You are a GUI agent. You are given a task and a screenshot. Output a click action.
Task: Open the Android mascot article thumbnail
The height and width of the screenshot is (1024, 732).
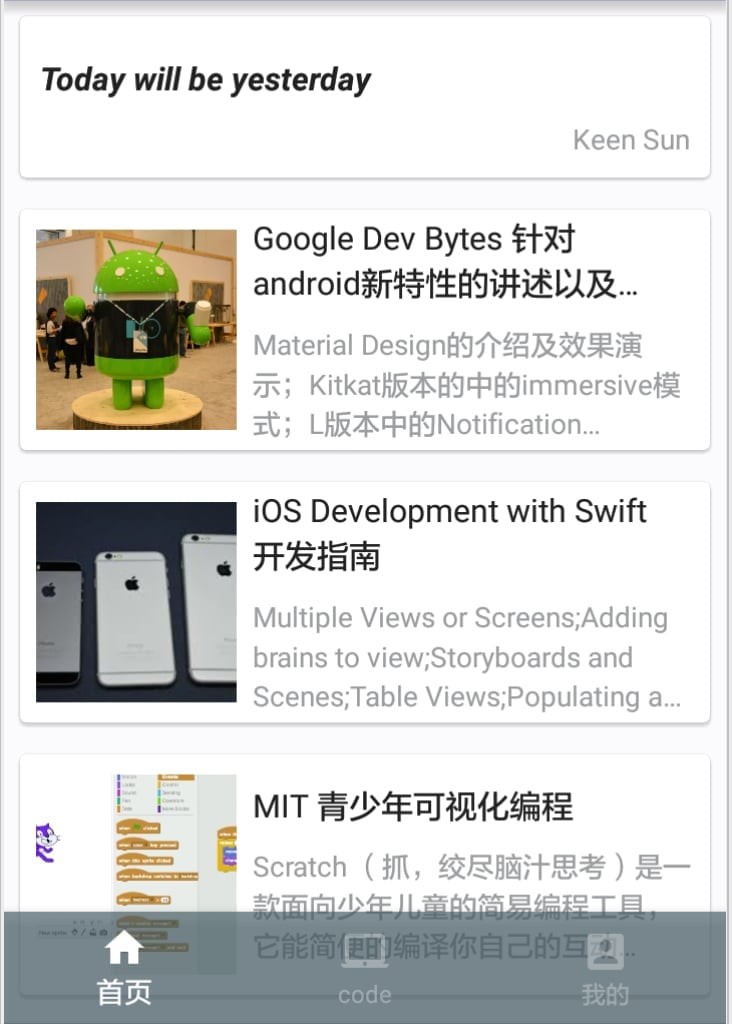click(x=136, y=328)
